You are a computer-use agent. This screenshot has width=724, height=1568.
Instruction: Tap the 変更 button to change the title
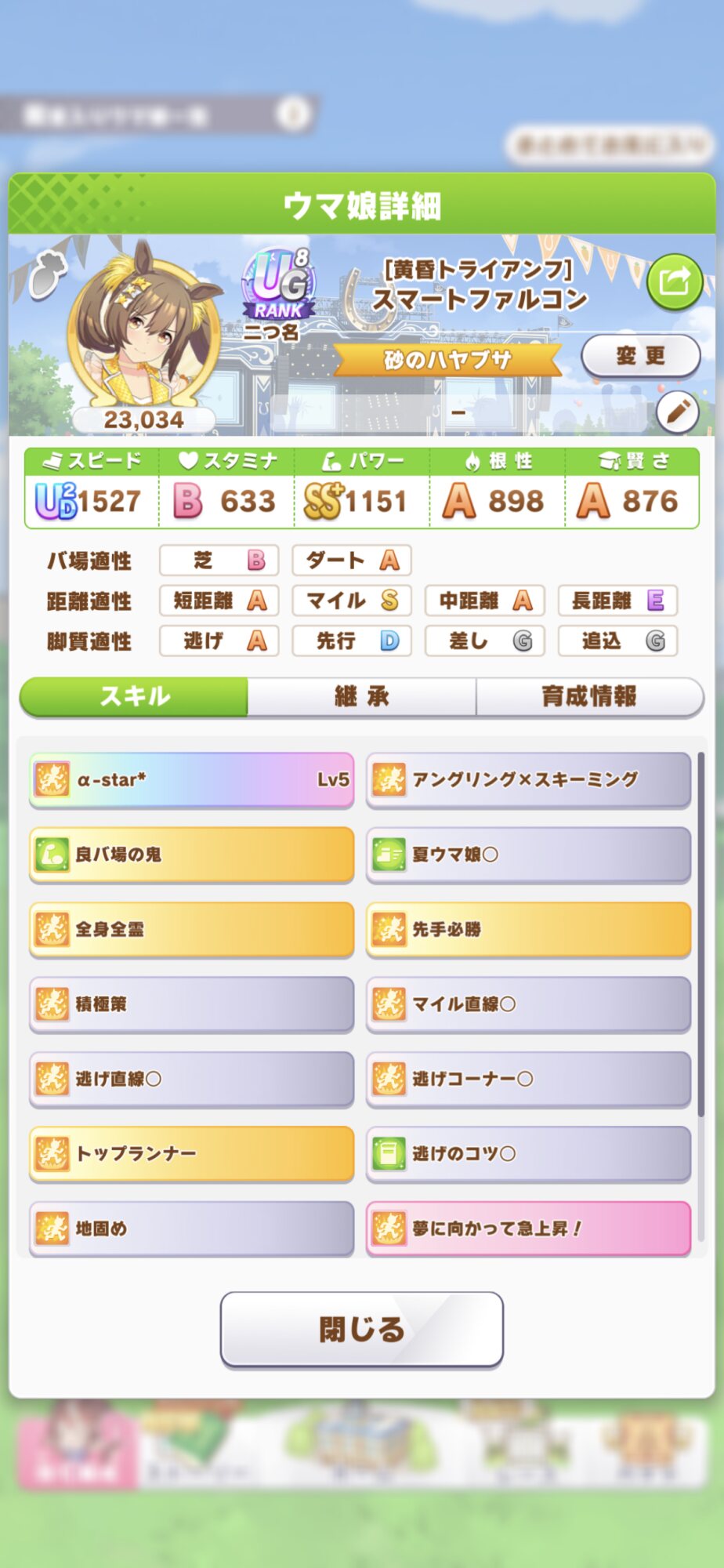click(640, 356)
